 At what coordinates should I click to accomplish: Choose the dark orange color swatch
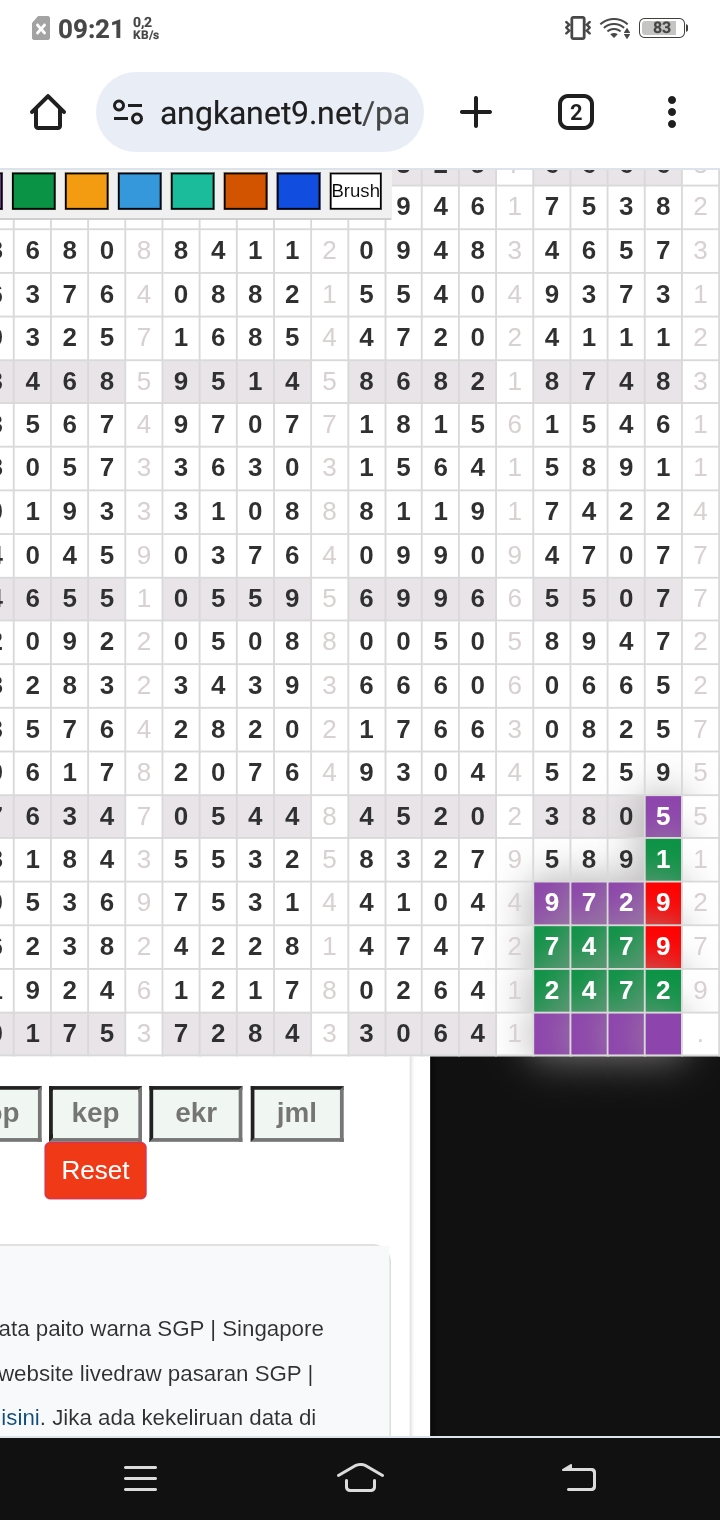pos(246,191)
